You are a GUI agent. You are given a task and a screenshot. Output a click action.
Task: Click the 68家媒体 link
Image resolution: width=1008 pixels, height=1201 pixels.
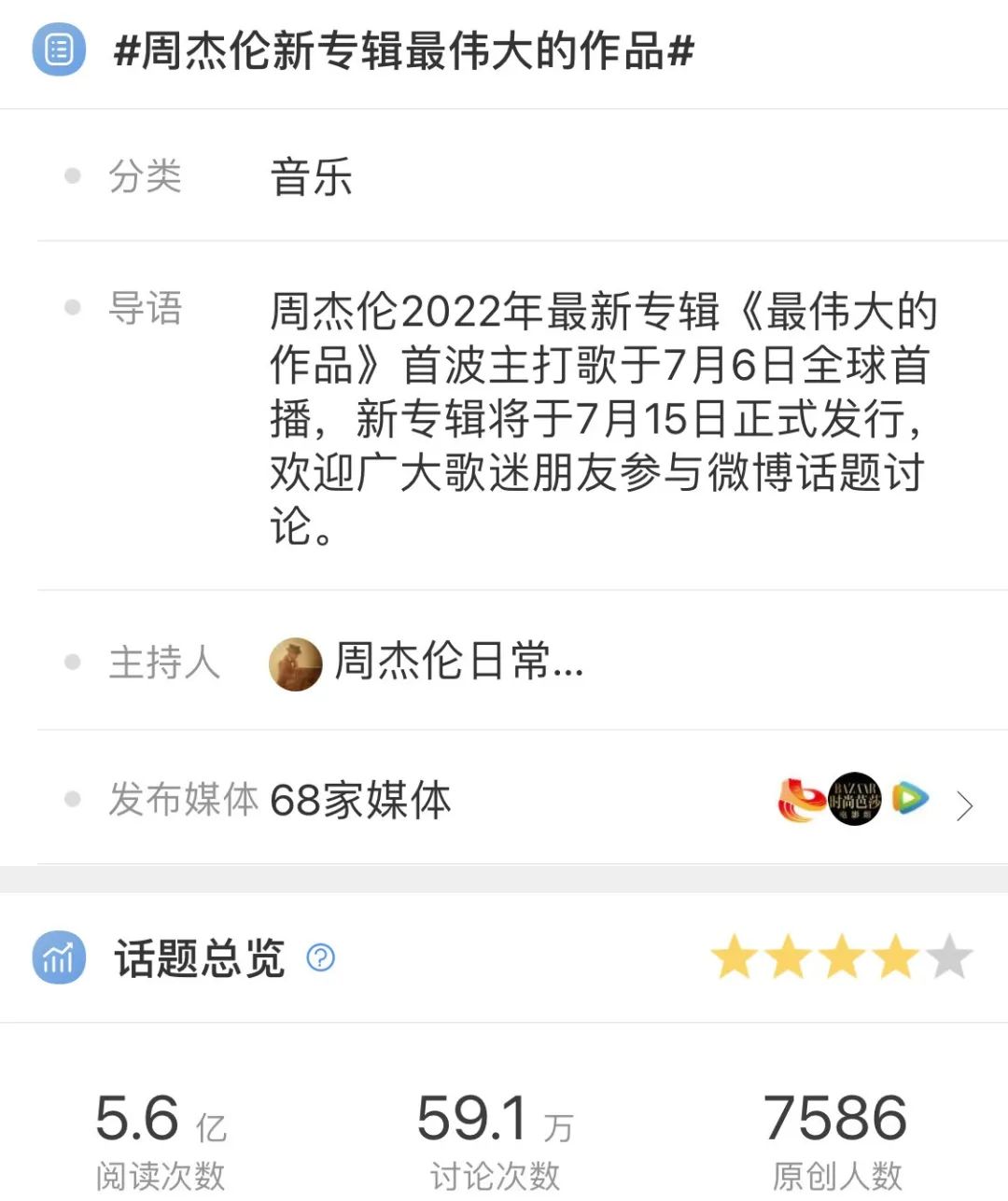(360, 801)
